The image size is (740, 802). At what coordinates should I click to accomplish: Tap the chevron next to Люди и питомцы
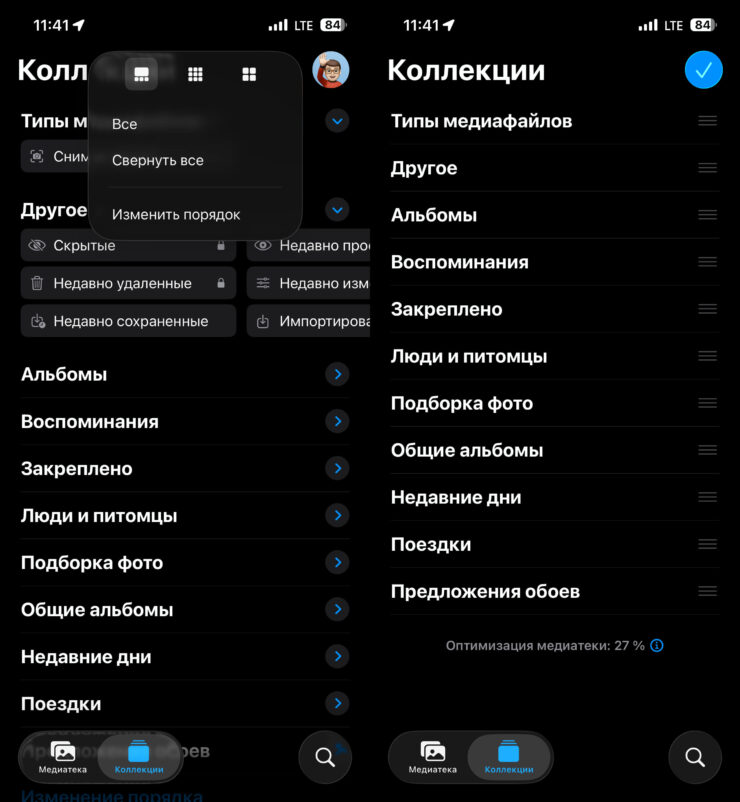pyautogui.click(x=338, y=515)
